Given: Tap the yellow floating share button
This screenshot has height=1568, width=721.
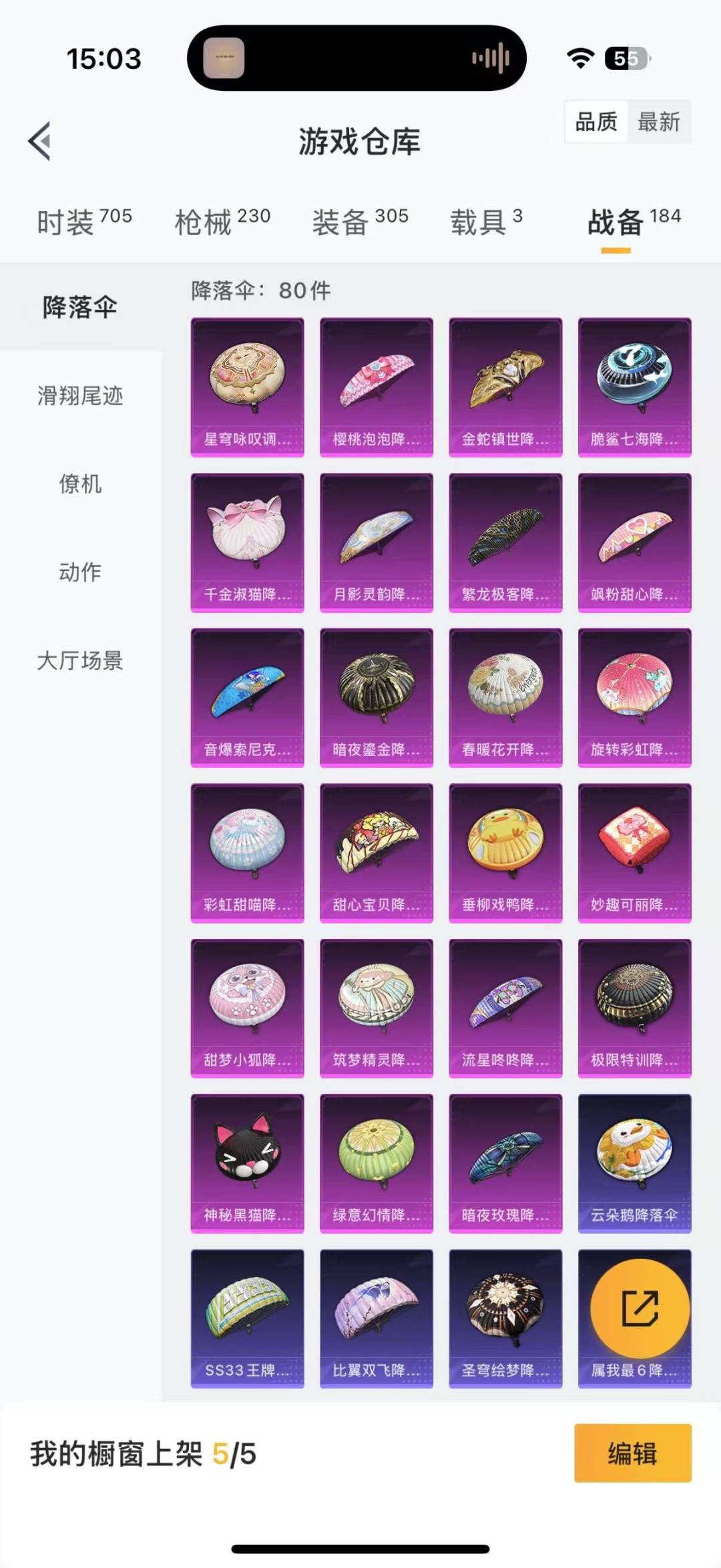Looking at the screenshot, I should point(640,1308).
